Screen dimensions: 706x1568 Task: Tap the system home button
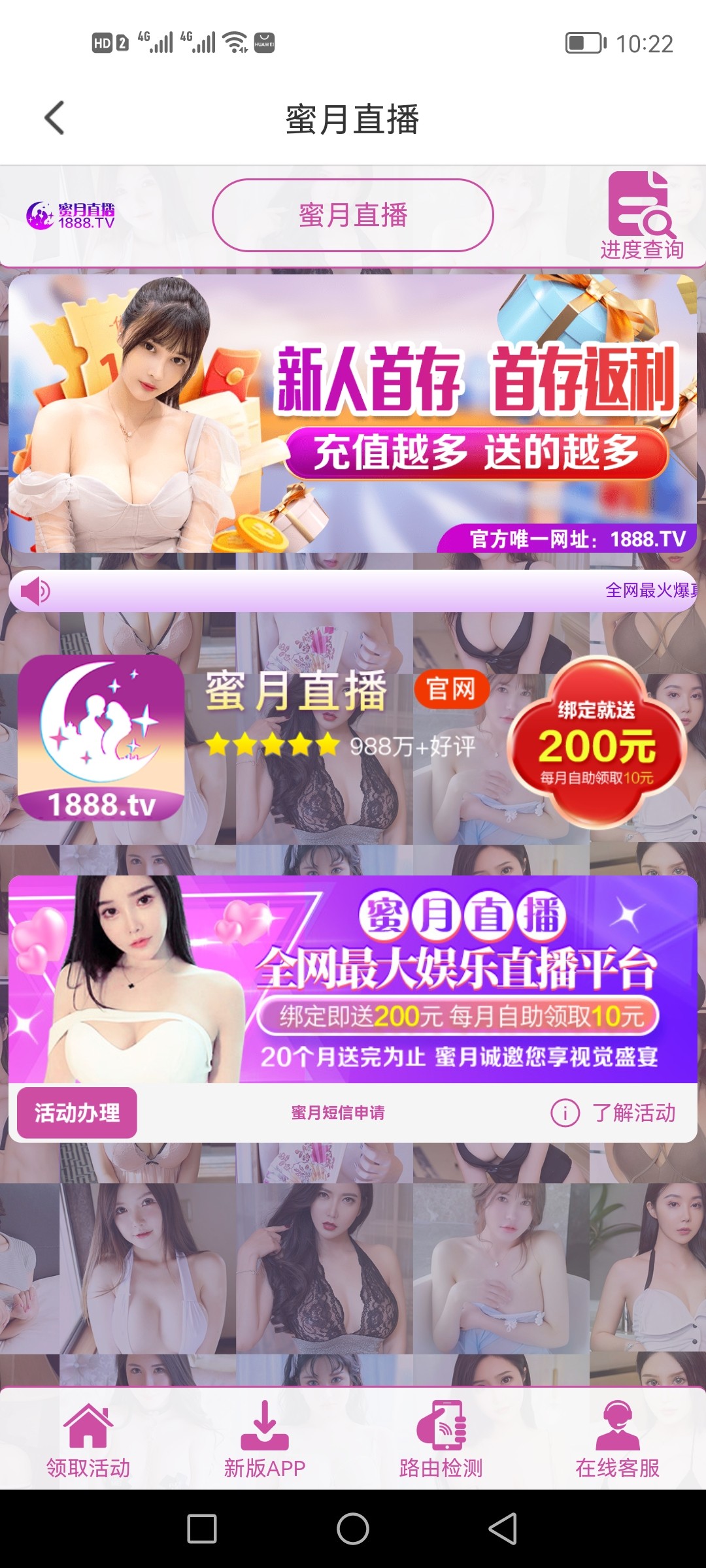point(353,1529)
